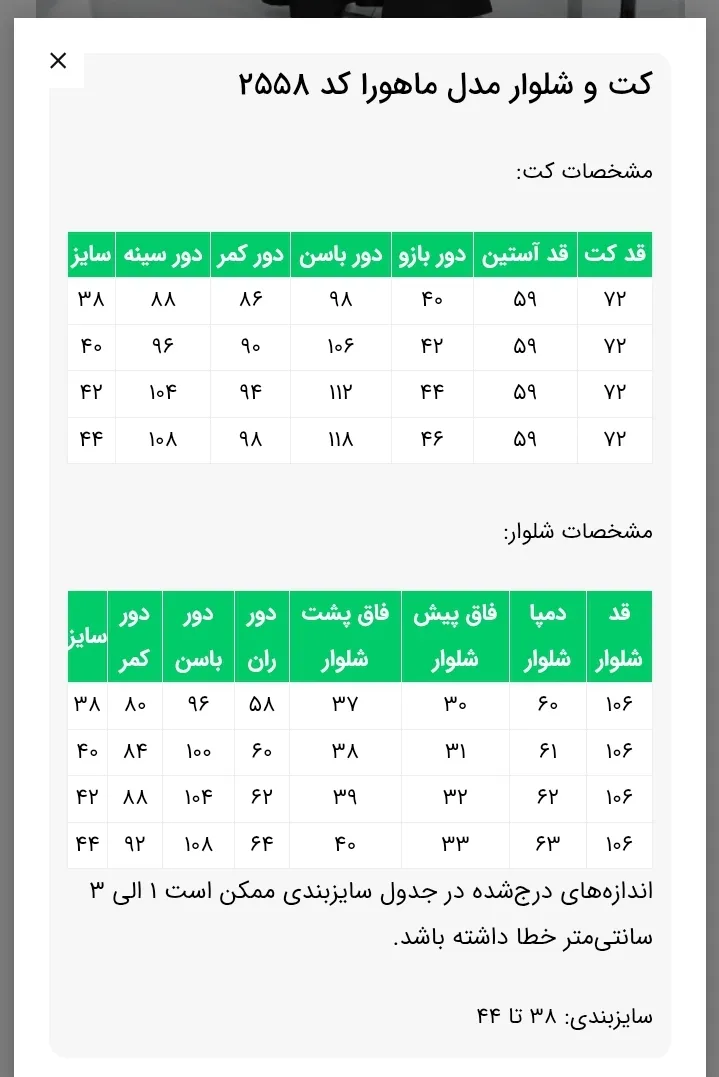This screenshot has height=1077, width=719.
Task: Close the size chart popup
Action: click(x=58, y=61)
